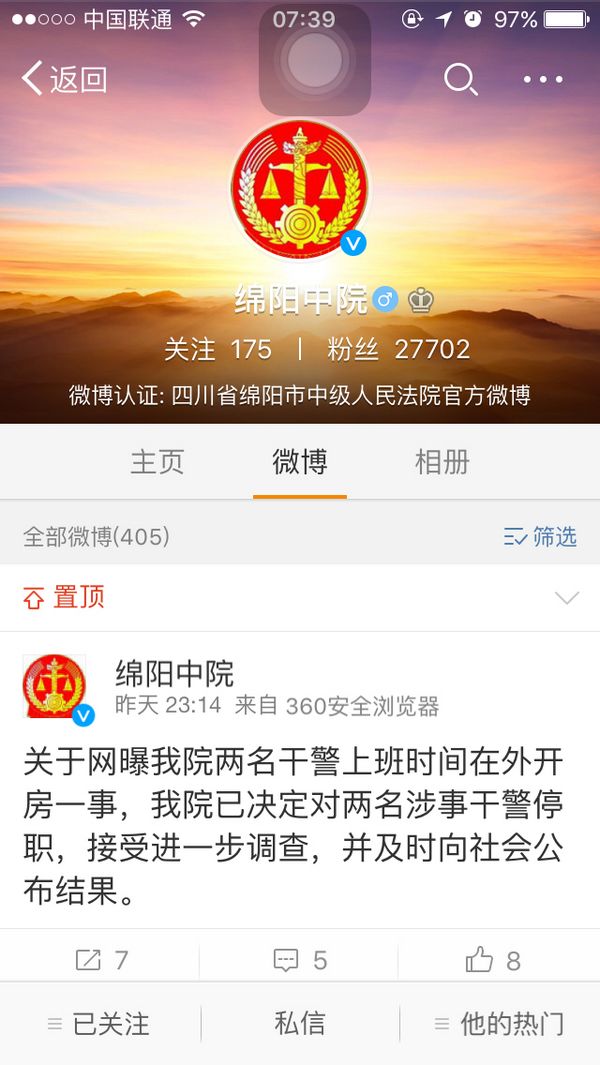Tap the AssistiveTouch floating button

pos(314,60)
